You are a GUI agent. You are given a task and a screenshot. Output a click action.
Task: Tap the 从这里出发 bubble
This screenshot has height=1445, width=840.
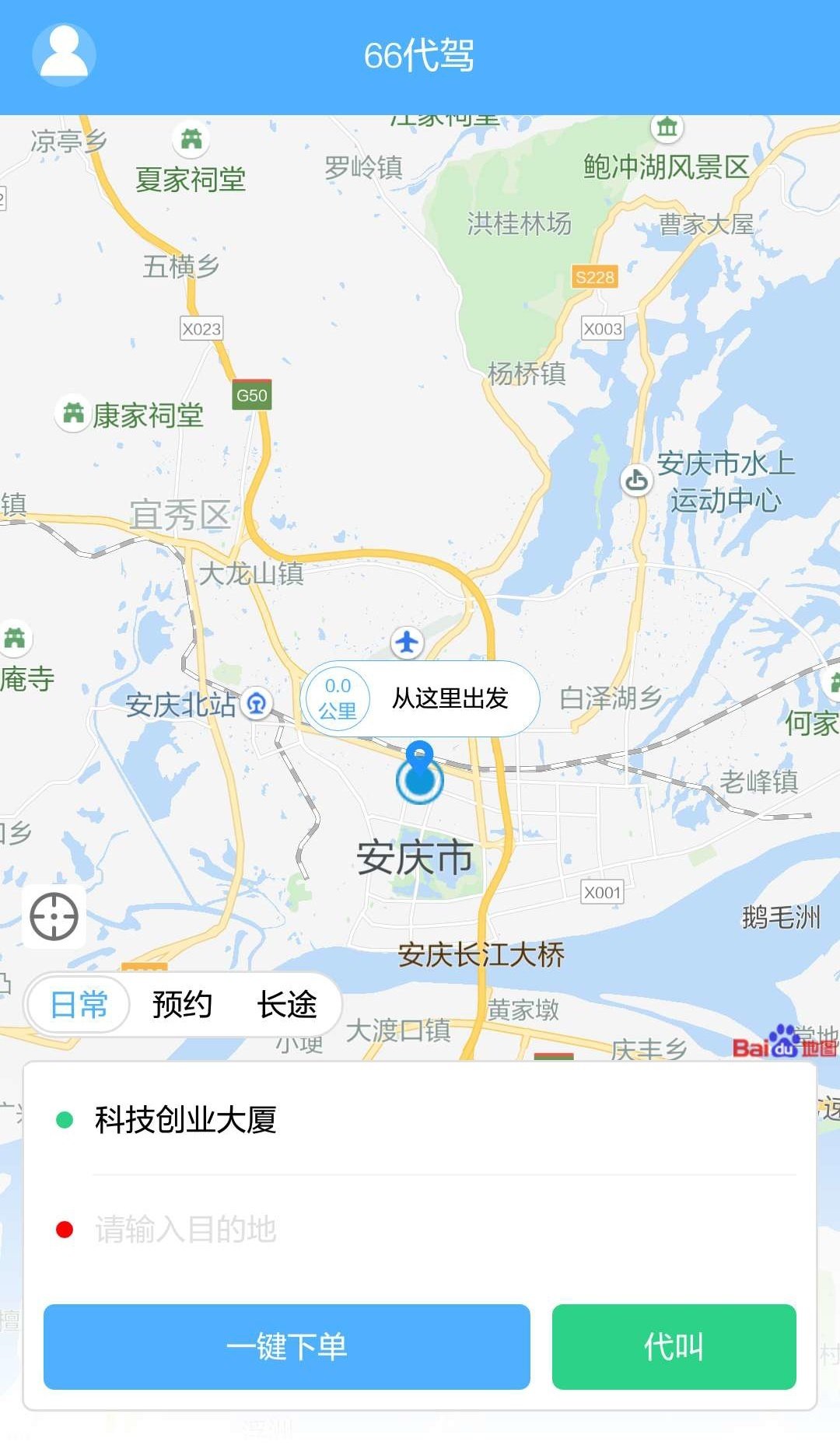449,698
